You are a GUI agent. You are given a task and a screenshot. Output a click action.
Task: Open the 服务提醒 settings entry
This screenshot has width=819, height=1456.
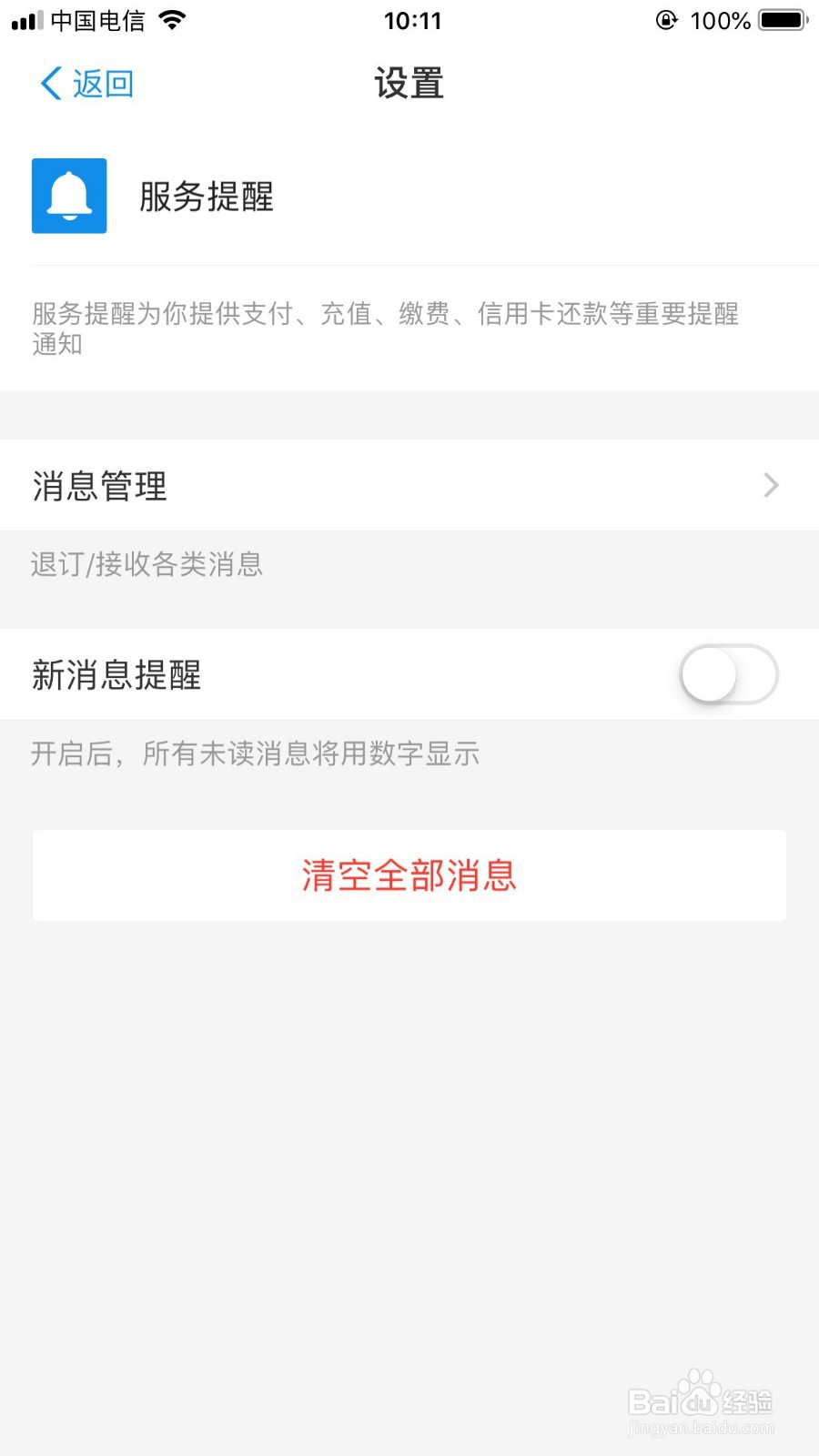point(207,197)
